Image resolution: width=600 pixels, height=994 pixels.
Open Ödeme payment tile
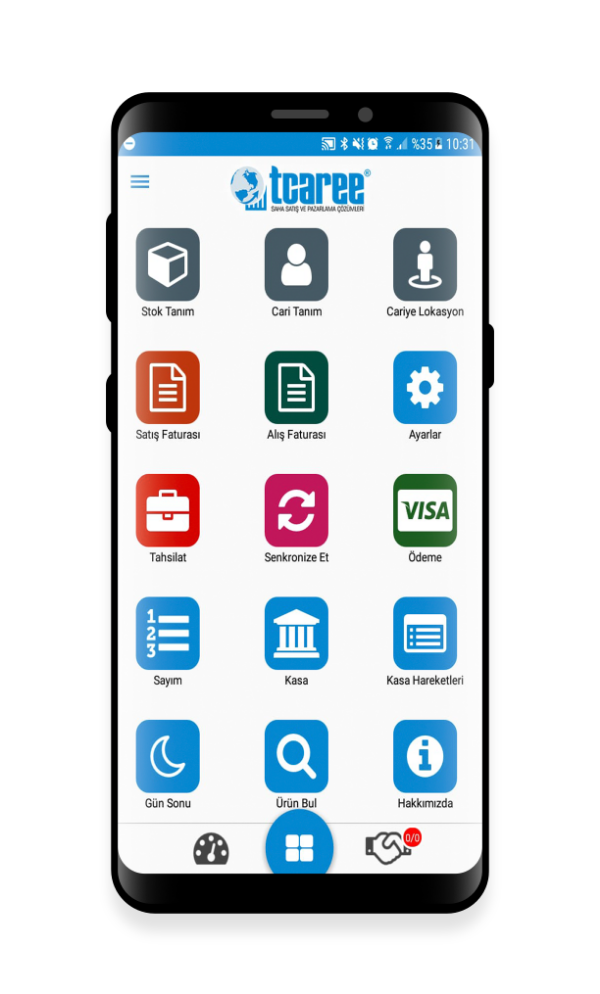[x=425, y=511]
